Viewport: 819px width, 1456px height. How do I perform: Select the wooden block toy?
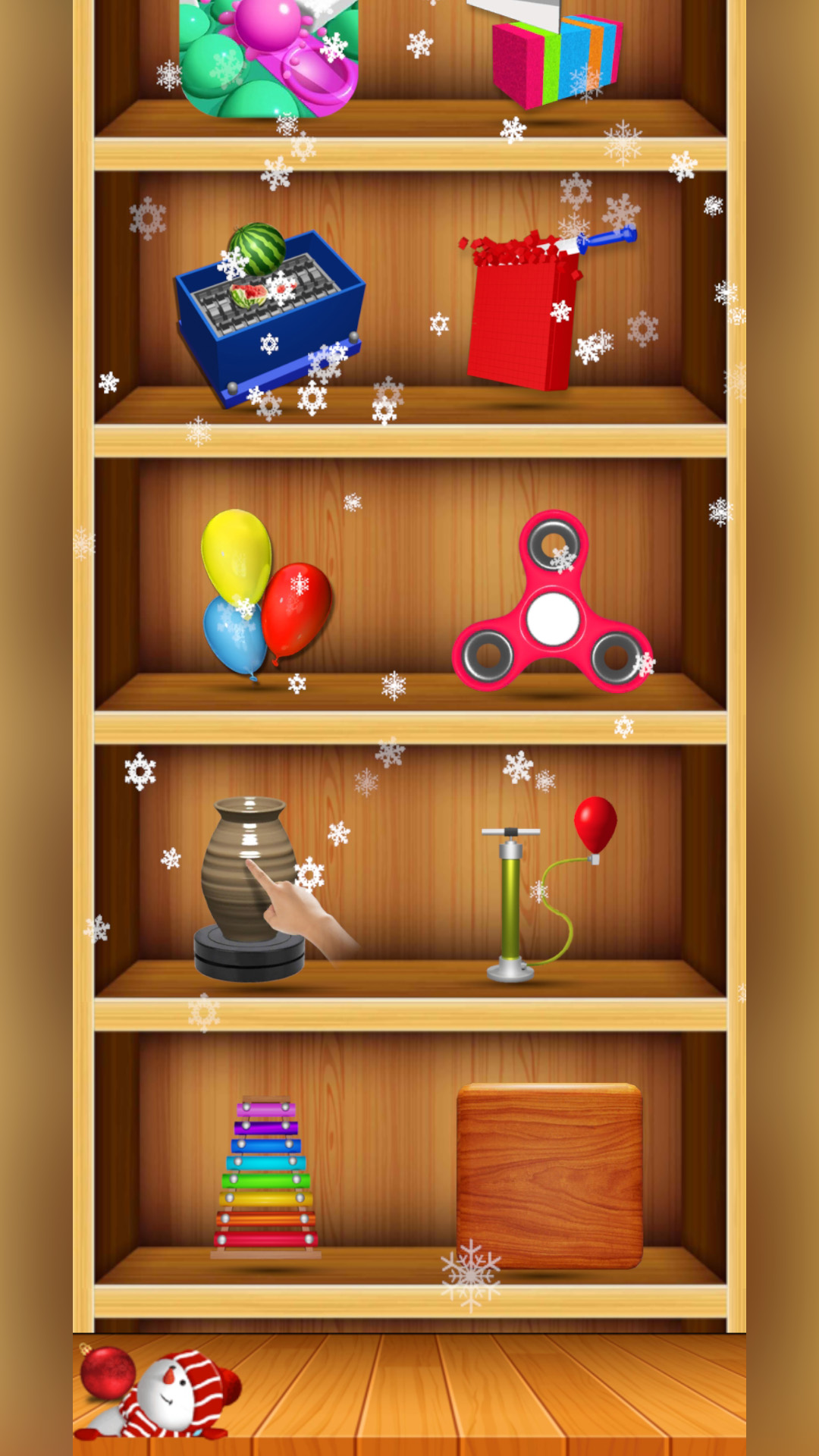(550, 1175)
